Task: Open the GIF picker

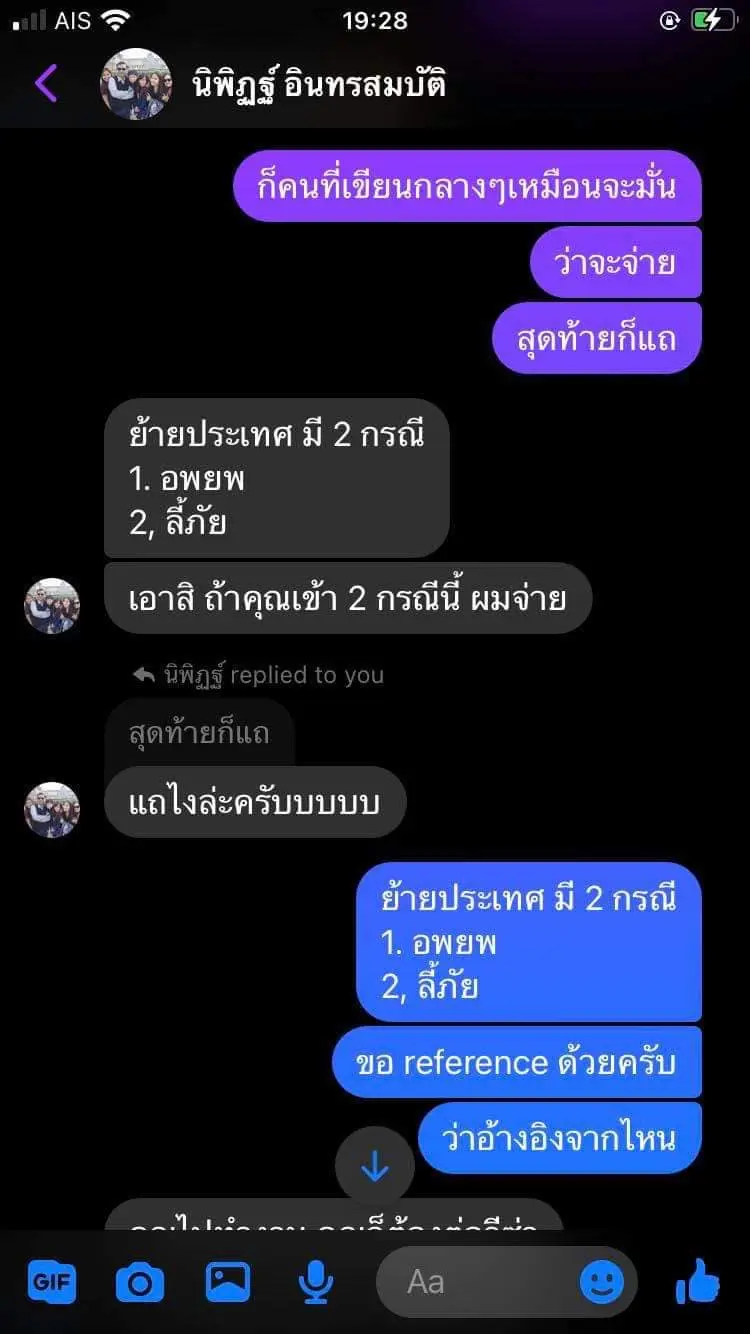Action: pyautogui.click(x=52, y=1281)
